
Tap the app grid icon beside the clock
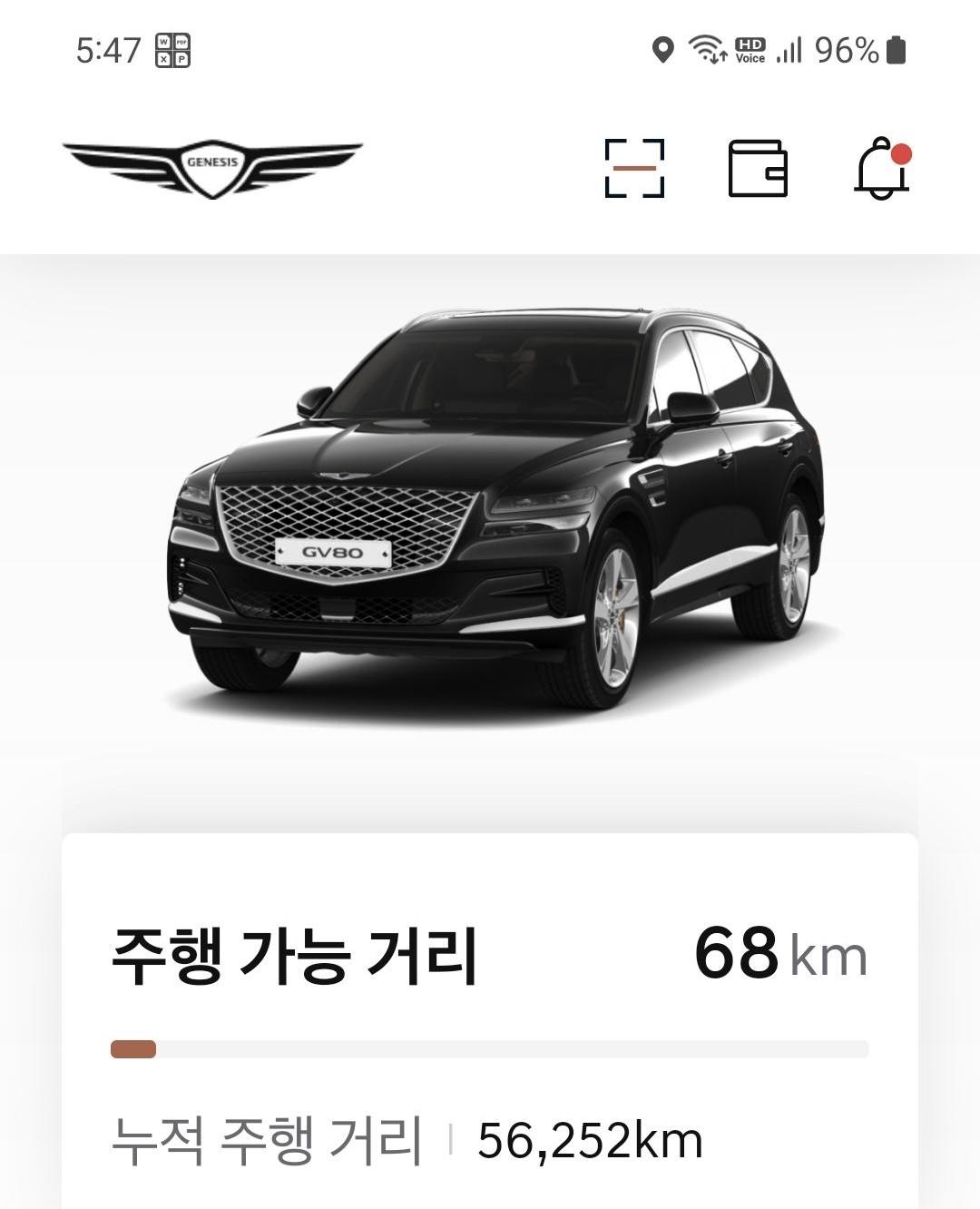coord(175,52)
